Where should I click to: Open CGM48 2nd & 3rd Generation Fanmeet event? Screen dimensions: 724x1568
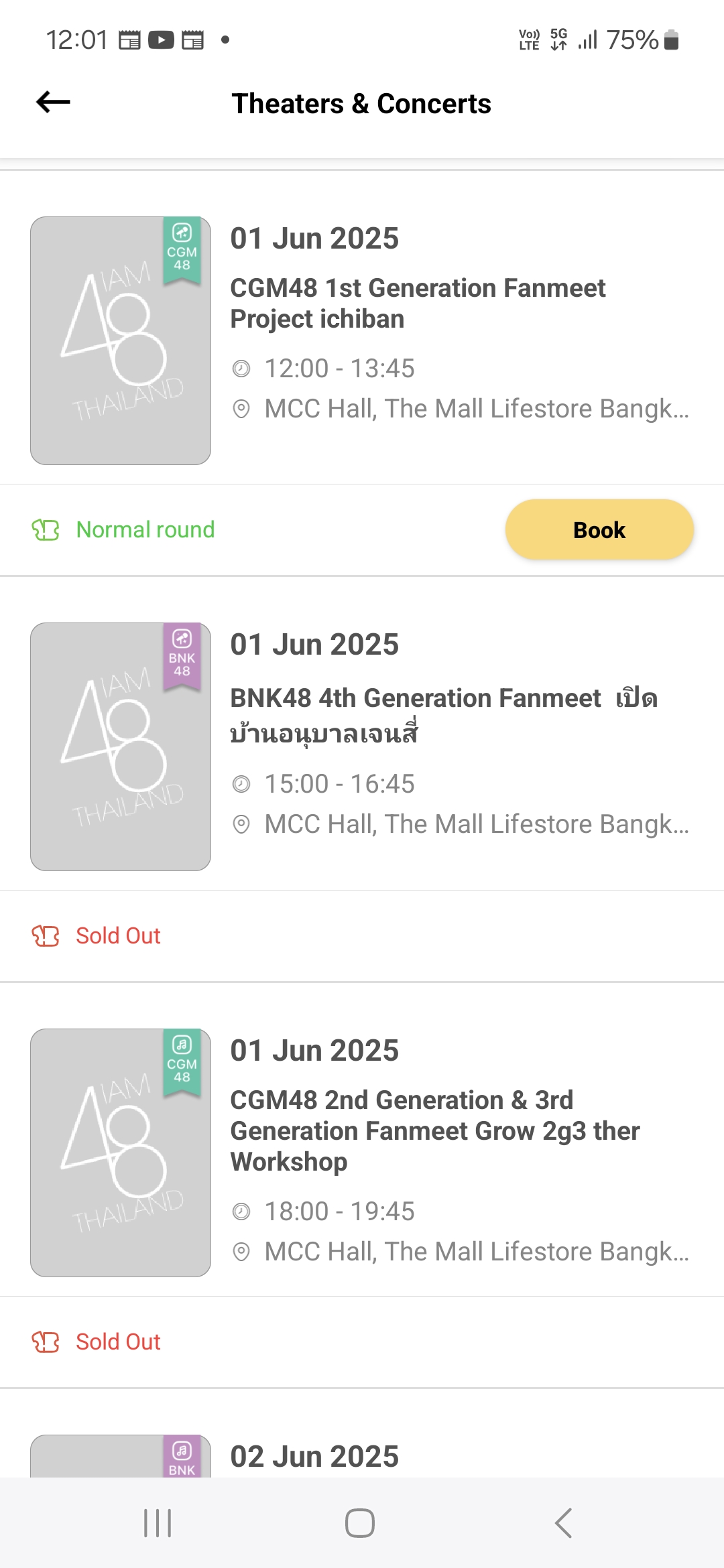(x=362, y=1153)
